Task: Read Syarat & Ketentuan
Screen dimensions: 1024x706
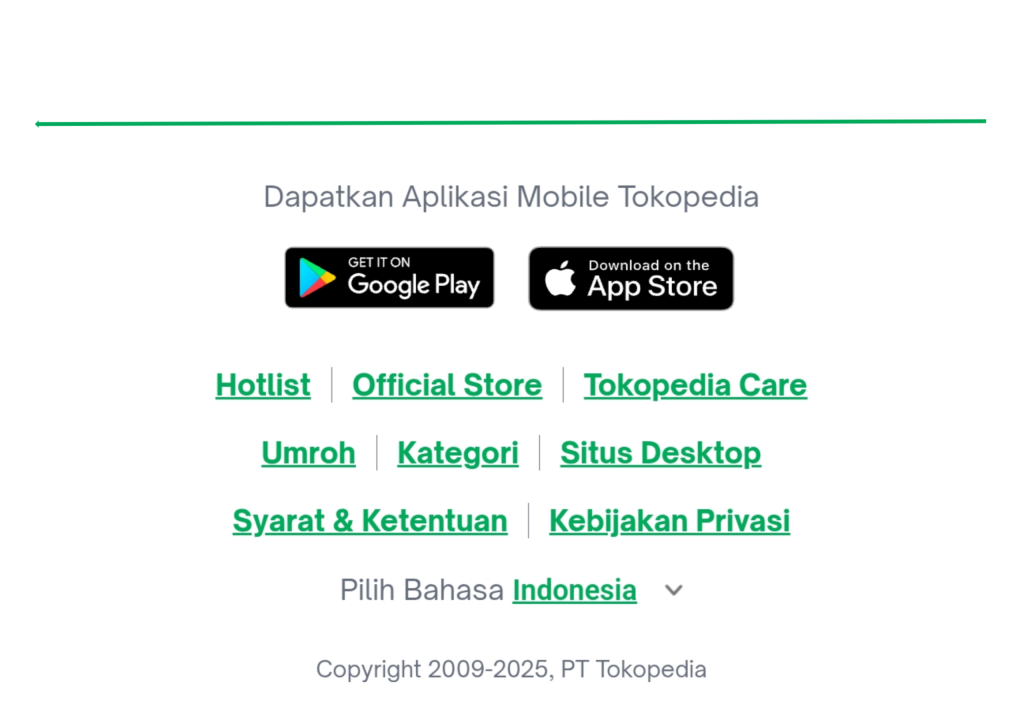Action: click(370, 521)
